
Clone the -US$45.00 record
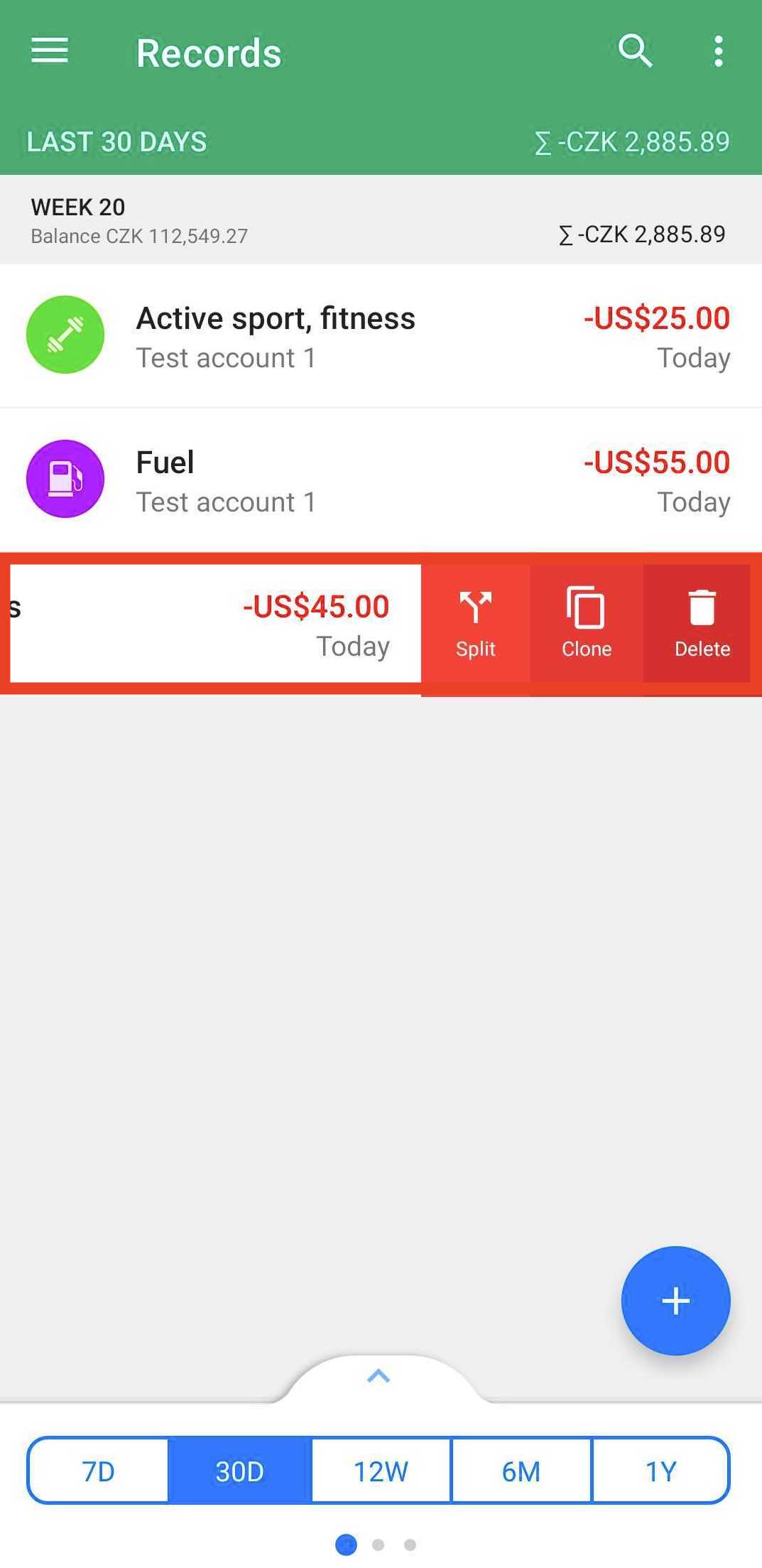(587, 624)
